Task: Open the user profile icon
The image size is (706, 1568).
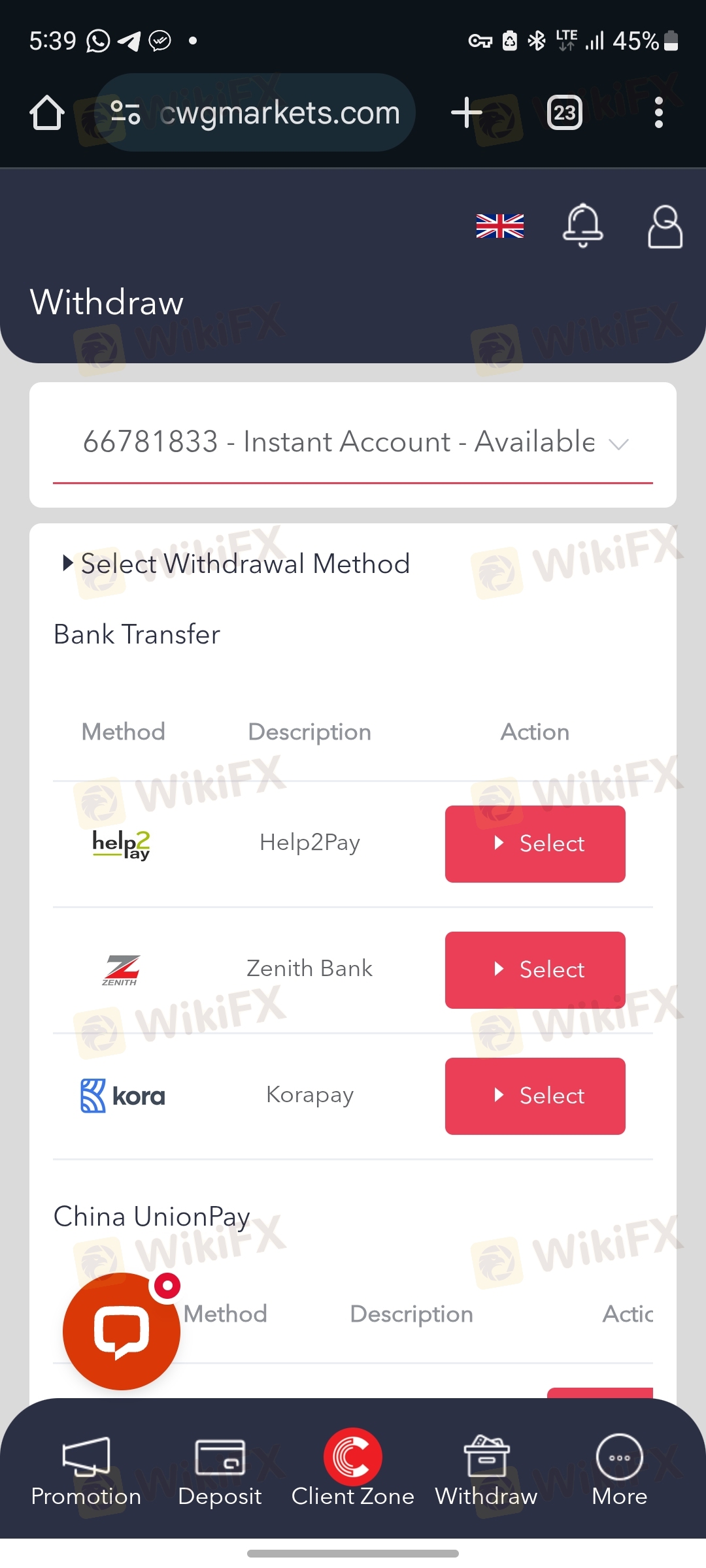Action: tap(665, 227)
